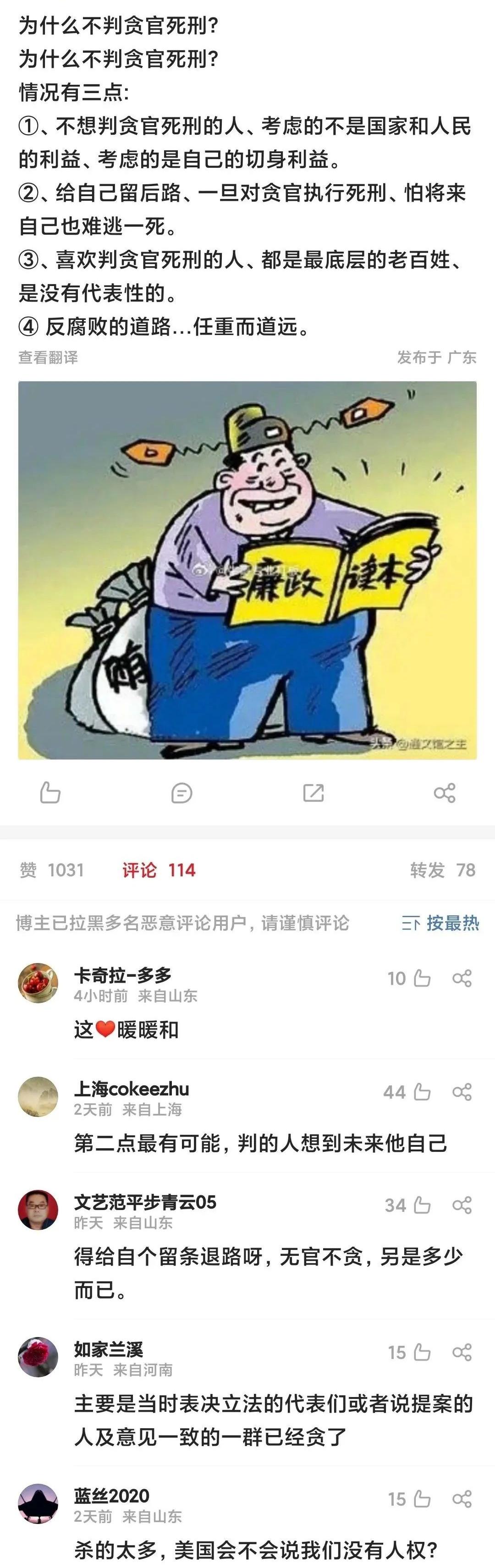Switch to the 转发 78 tab
This screenshot has height=1568, width=495.
442,870
